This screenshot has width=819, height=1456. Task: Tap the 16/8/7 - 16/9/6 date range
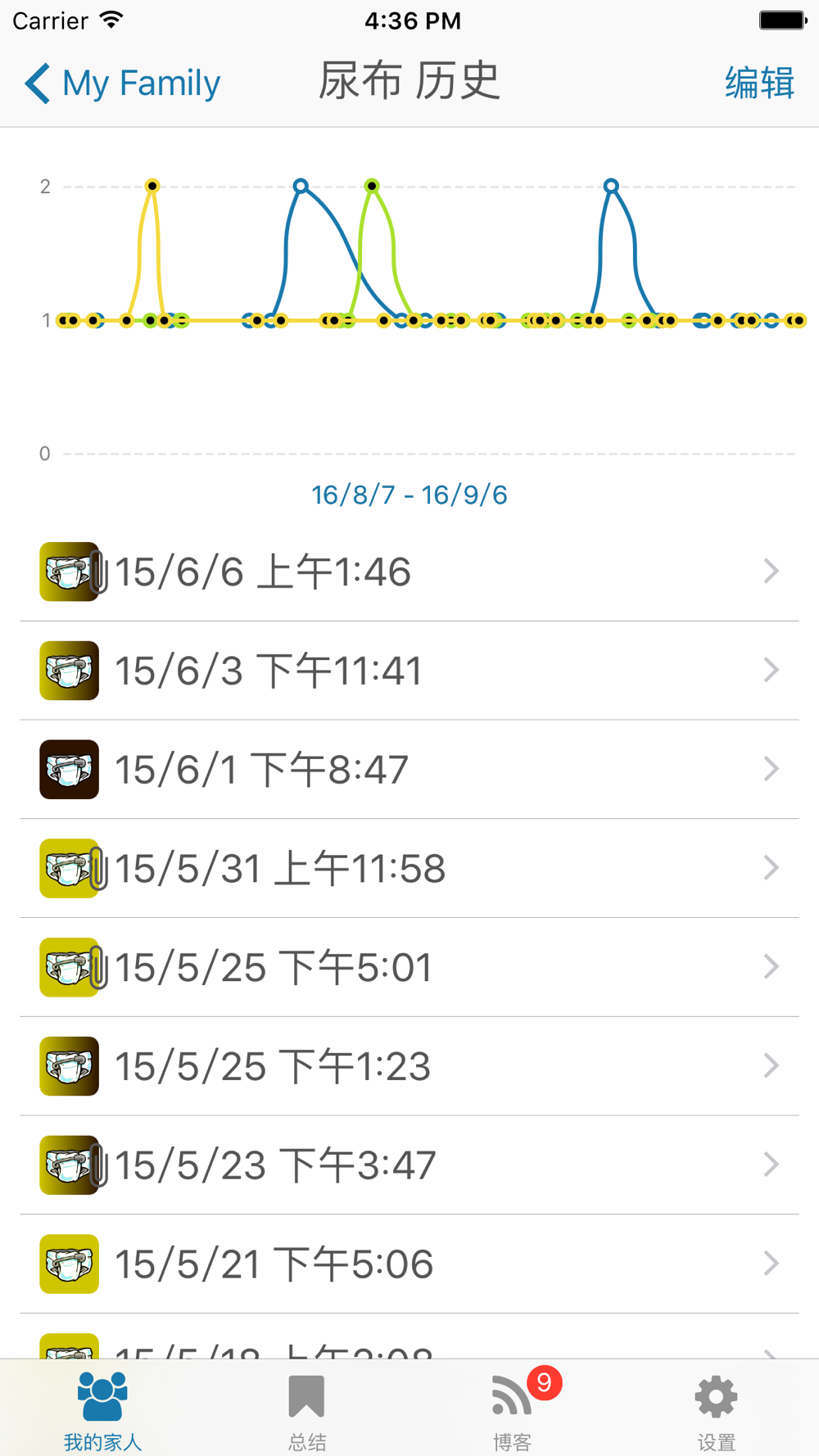click(x=409, y=495)
